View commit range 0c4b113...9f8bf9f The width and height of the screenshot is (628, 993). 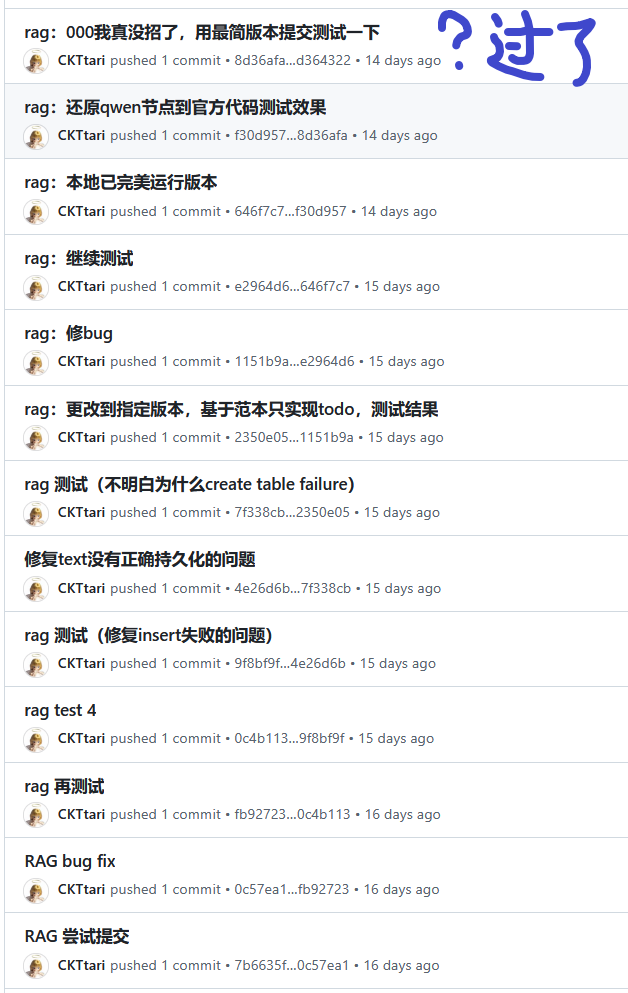(x=289, y=738)
